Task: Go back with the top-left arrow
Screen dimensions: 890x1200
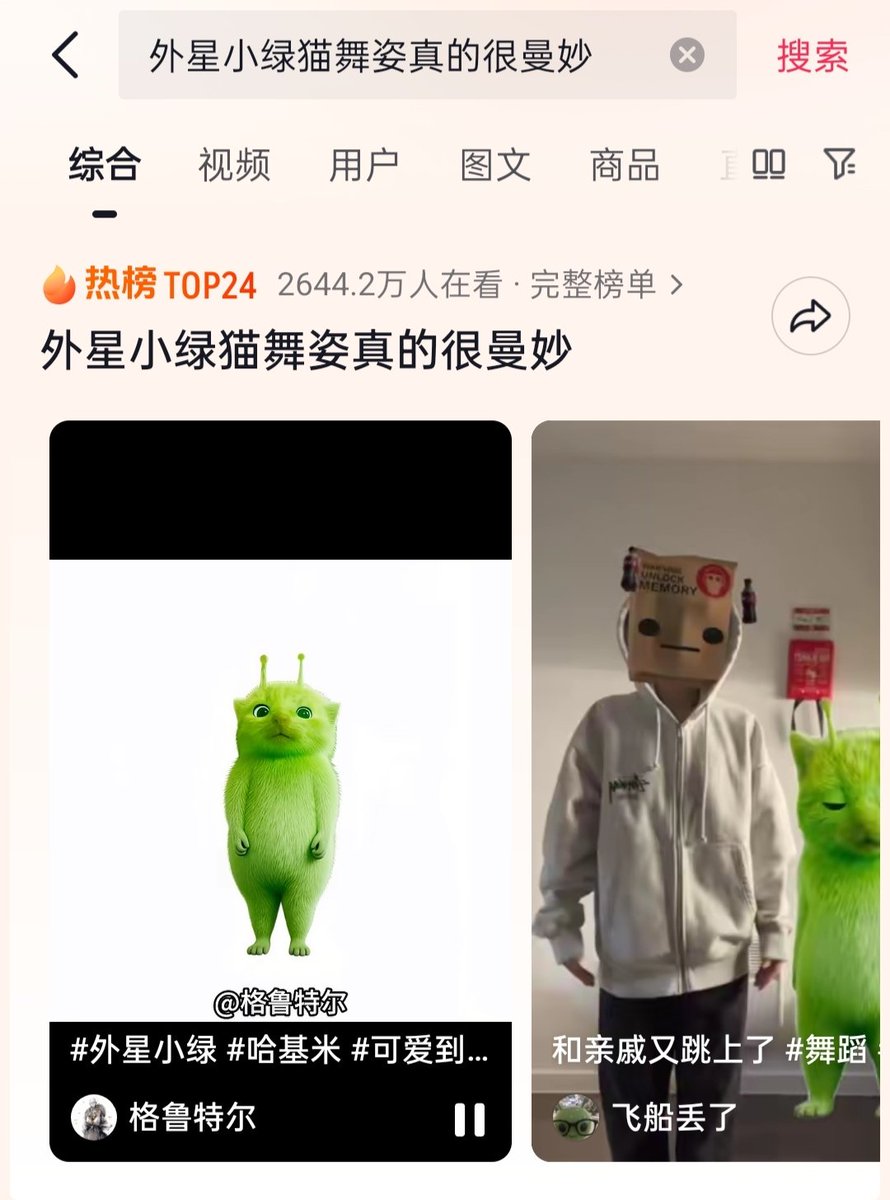Action: tap(66, 55)
